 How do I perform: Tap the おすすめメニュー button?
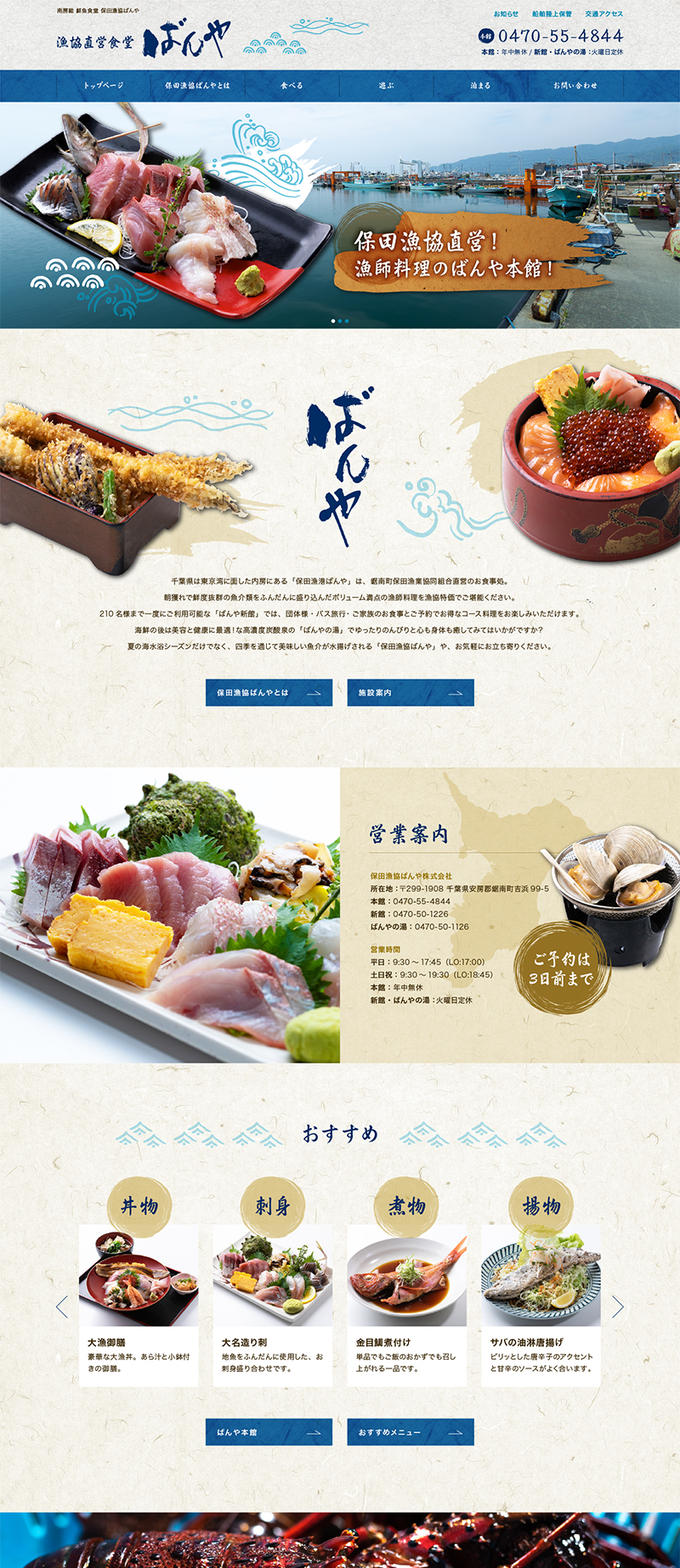click(411, 1432)
